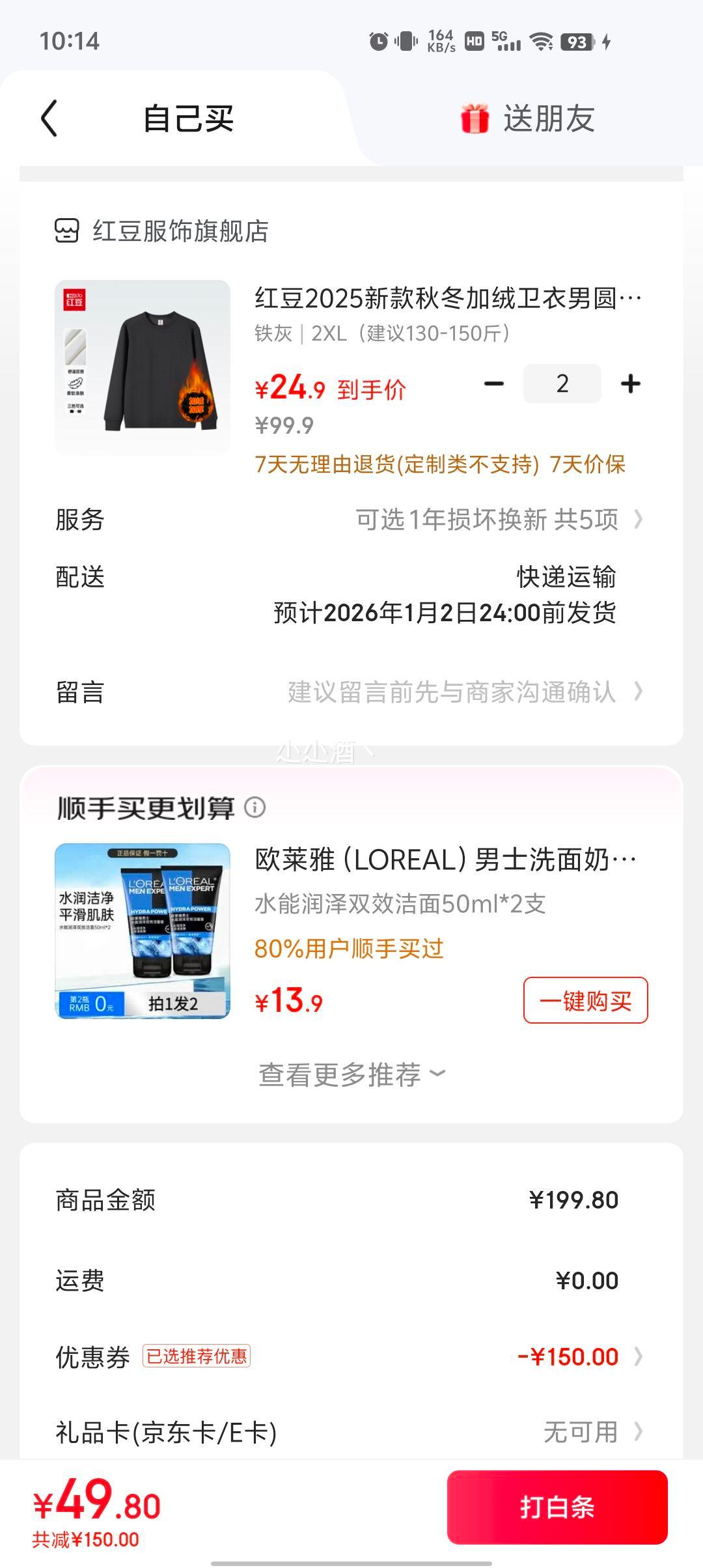
Task: Open the 留言 message row
Action: [351, 692]
